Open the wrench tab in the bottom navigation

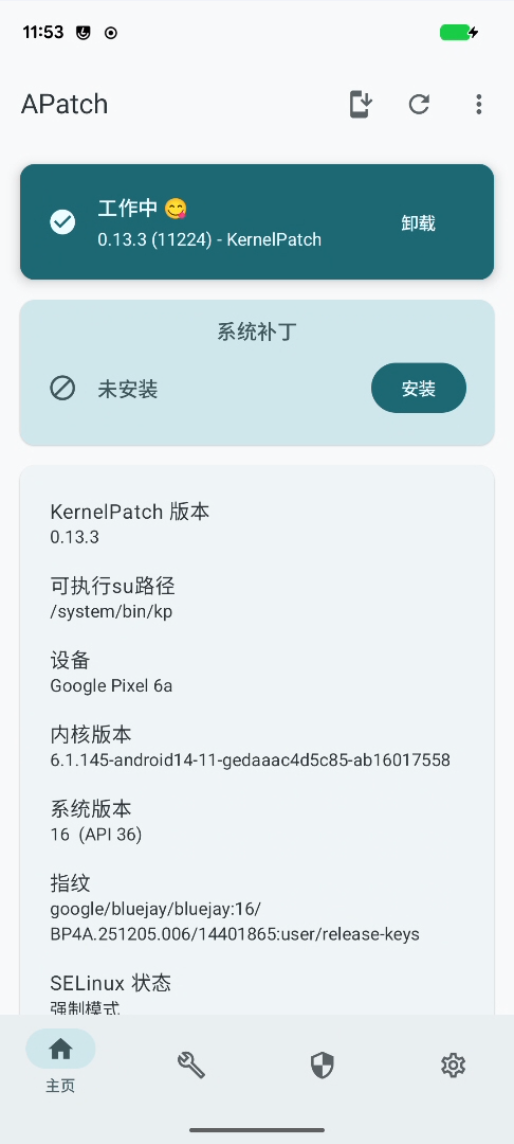tap(191, 1065)
